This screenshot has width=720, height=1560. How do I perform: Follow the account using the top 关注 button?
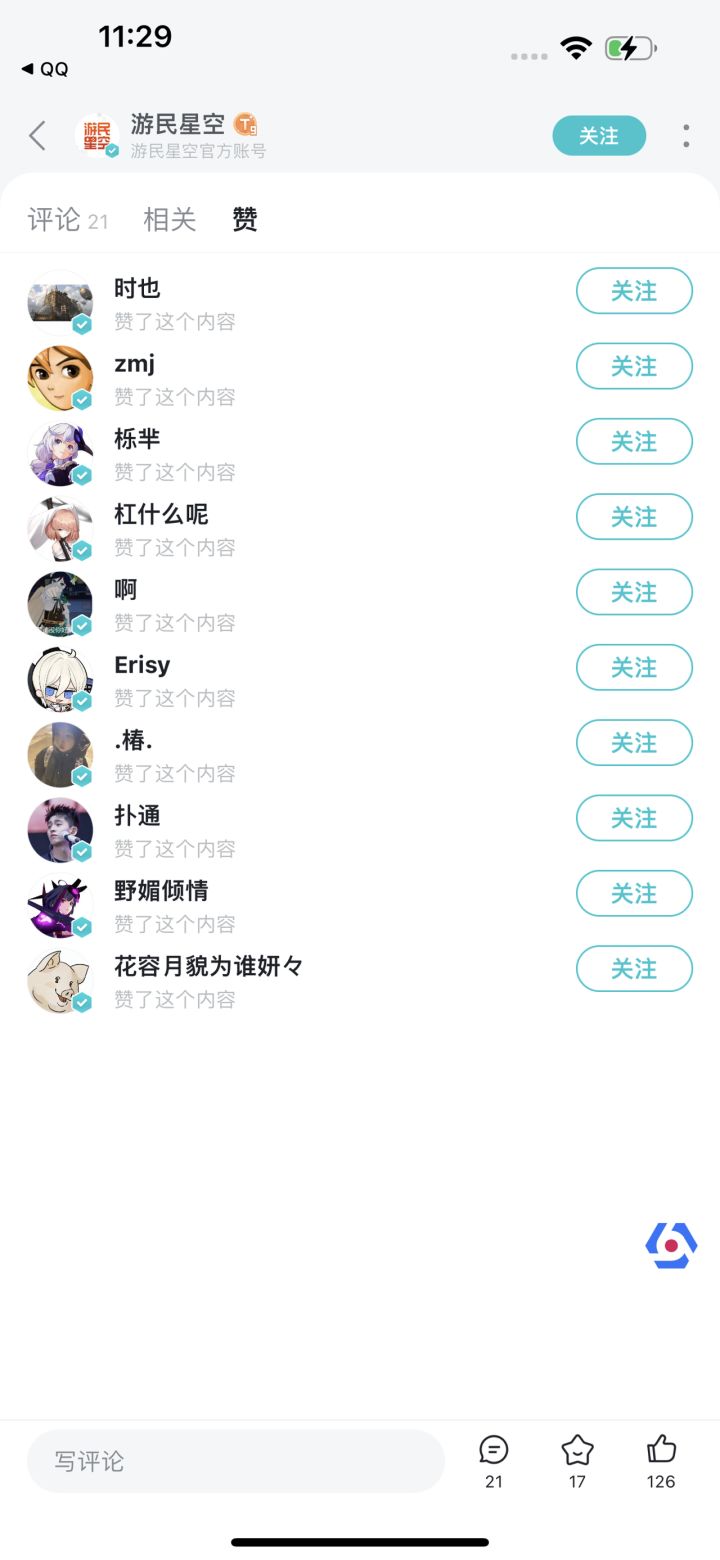tap(599, 135)
